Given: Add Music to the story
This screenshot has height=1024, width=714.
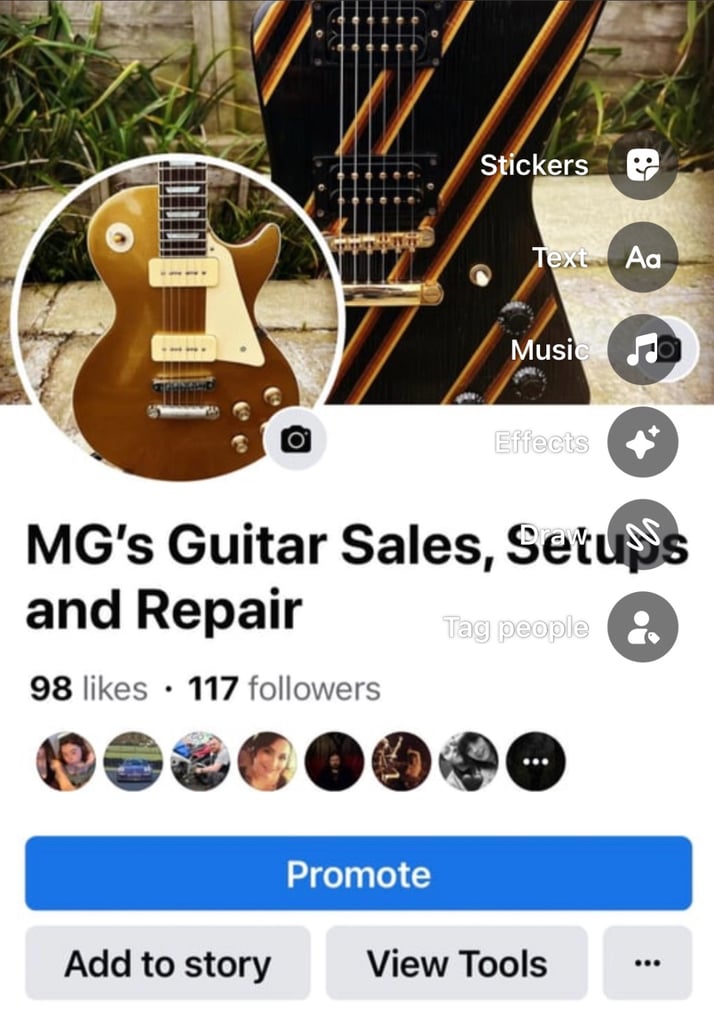Looking at the screenshot, I should tap(641, 349).
